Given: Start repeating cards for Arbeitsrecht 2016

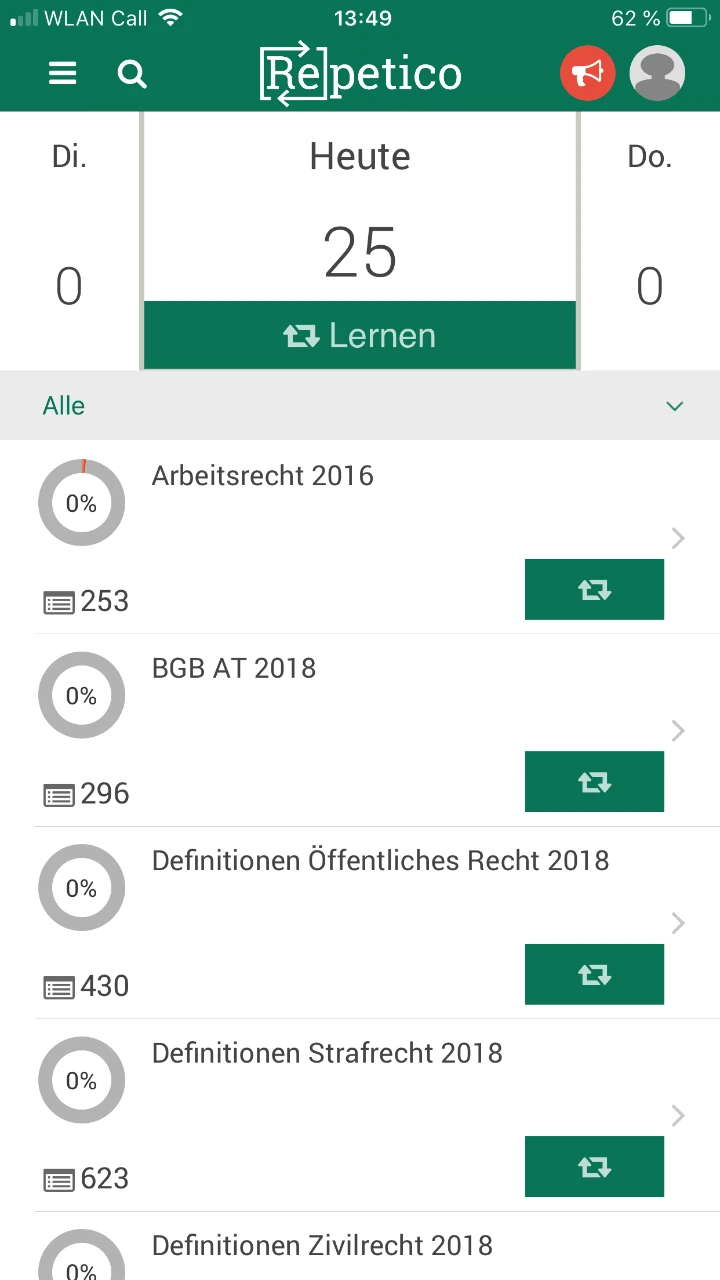Looking at the screenshot, I should (594, 589).
